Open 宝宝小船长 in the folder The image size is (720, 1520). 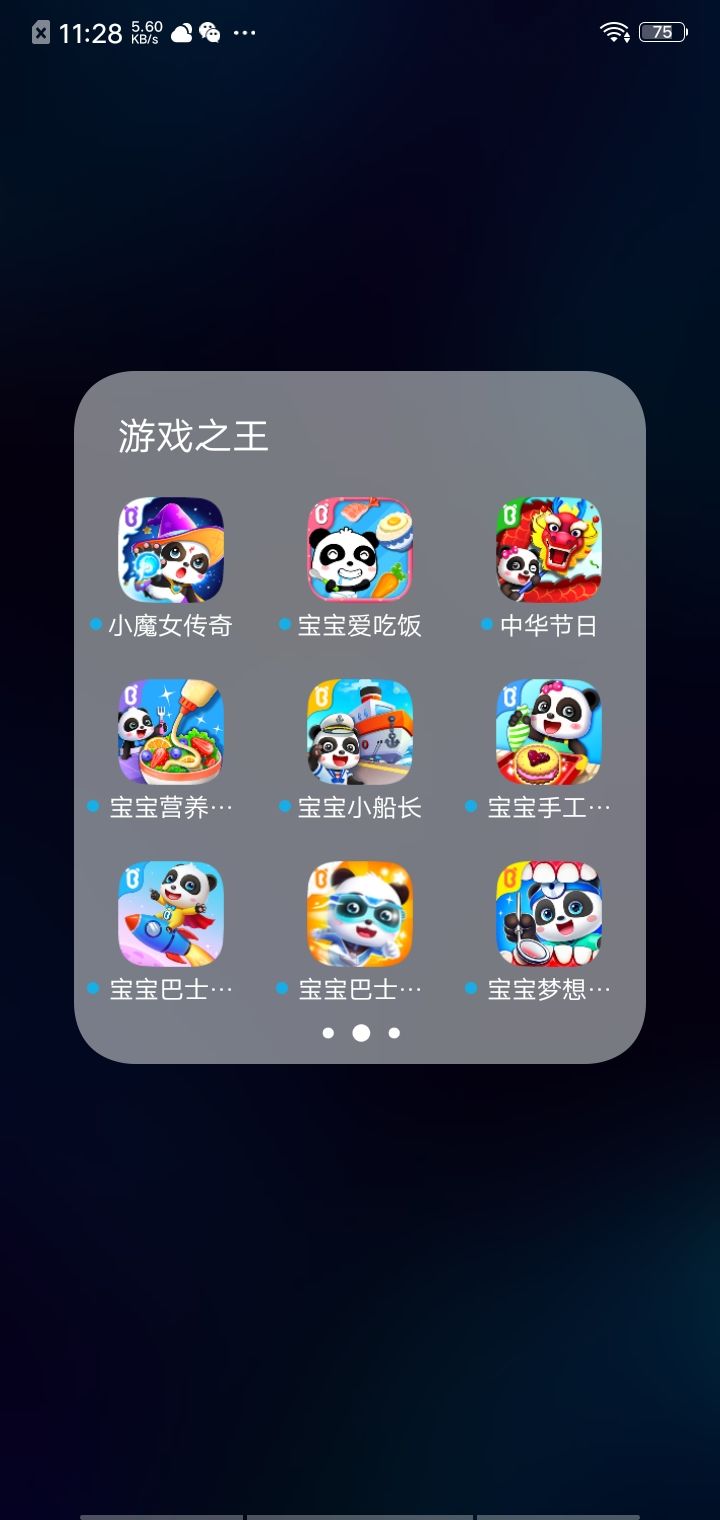(x=360, y=732)
